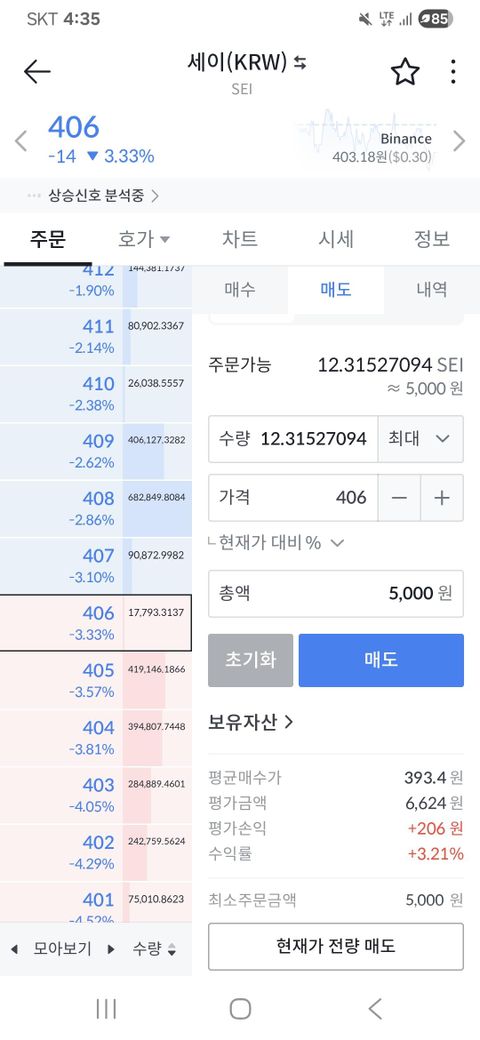480x1040 pixels.
Task: Reset the order with 초기화
Action: [x=251, y=660]
